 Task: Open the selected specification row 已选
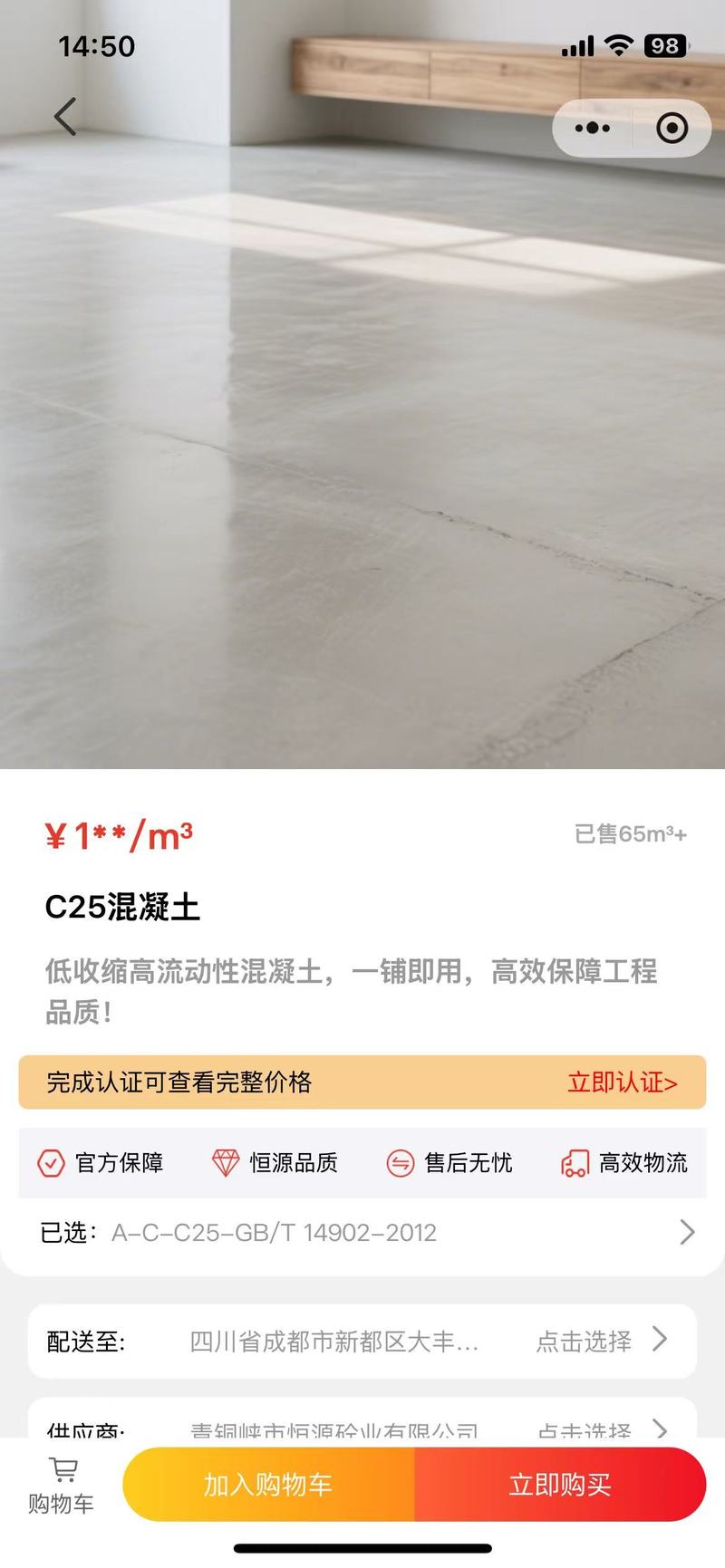(x=362, y=1232)
